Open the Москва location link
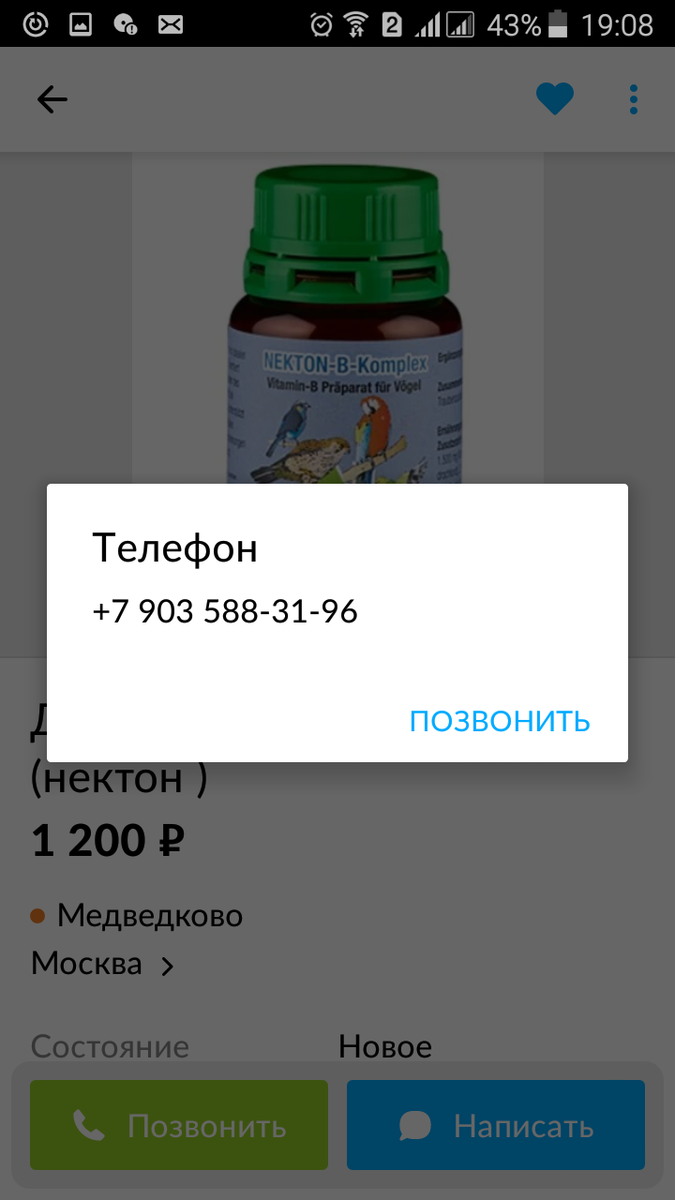 tap(102, 965)
